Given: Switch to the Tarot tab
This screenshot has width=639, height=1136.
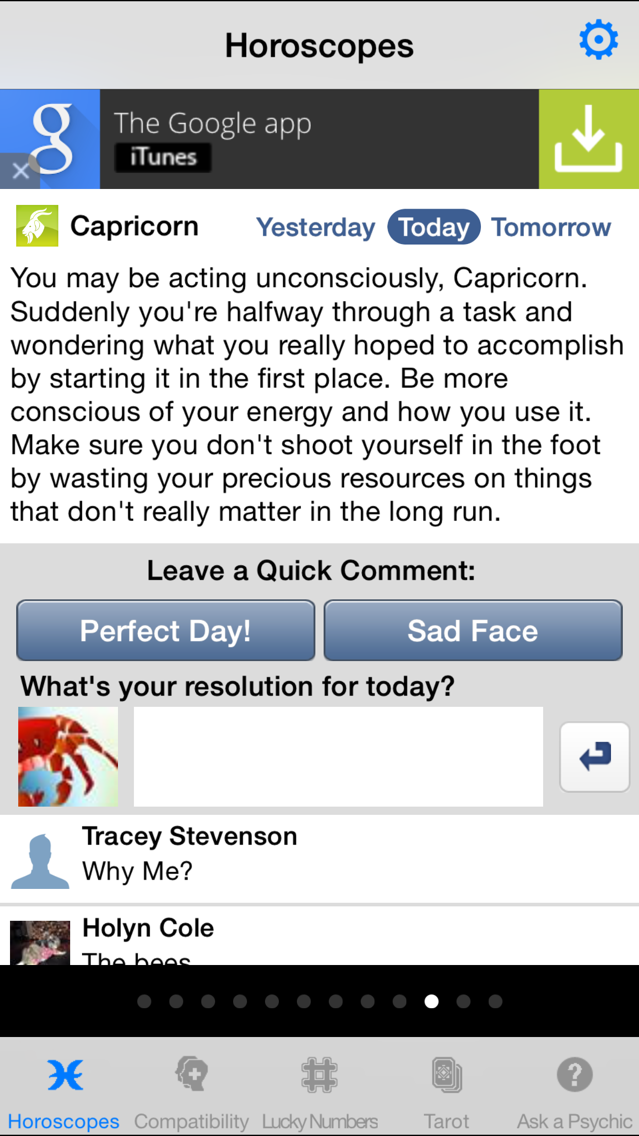Looking at the screenshot, I should coord(446,1092).
